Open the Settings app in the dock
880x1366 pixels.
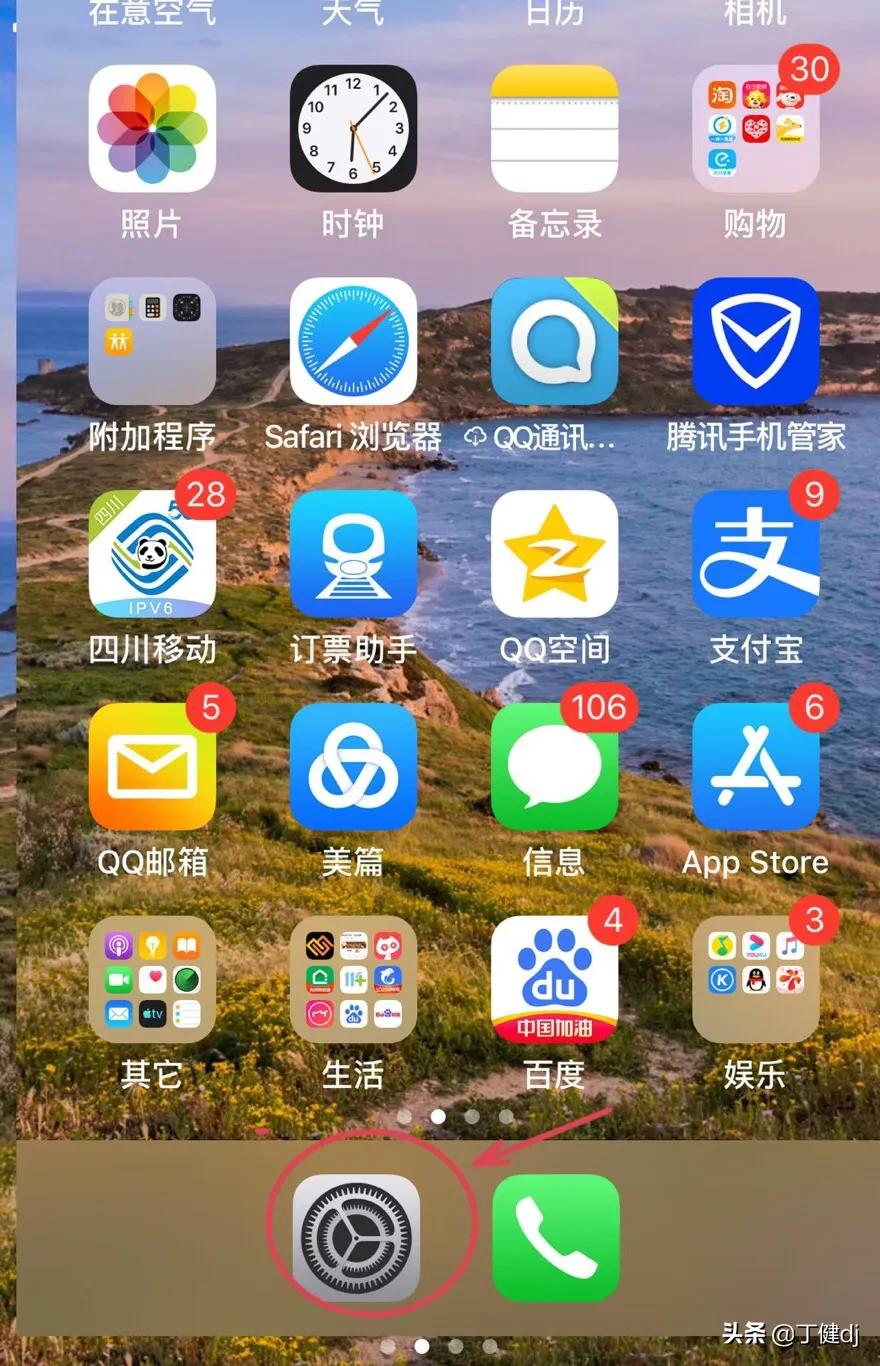click(355, 1238)
